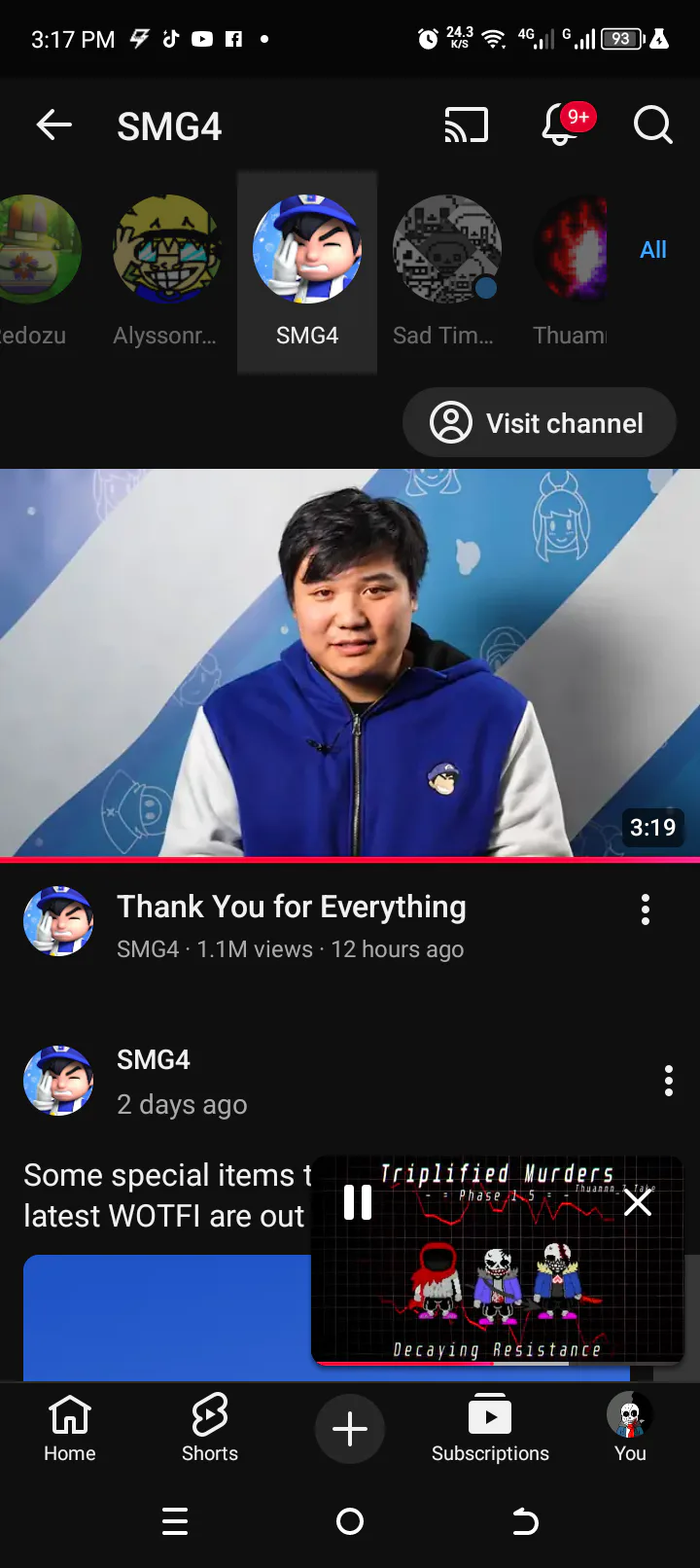Open the You profile tab
Viewport: 700px width, 1568px height.
(630, 1428)
